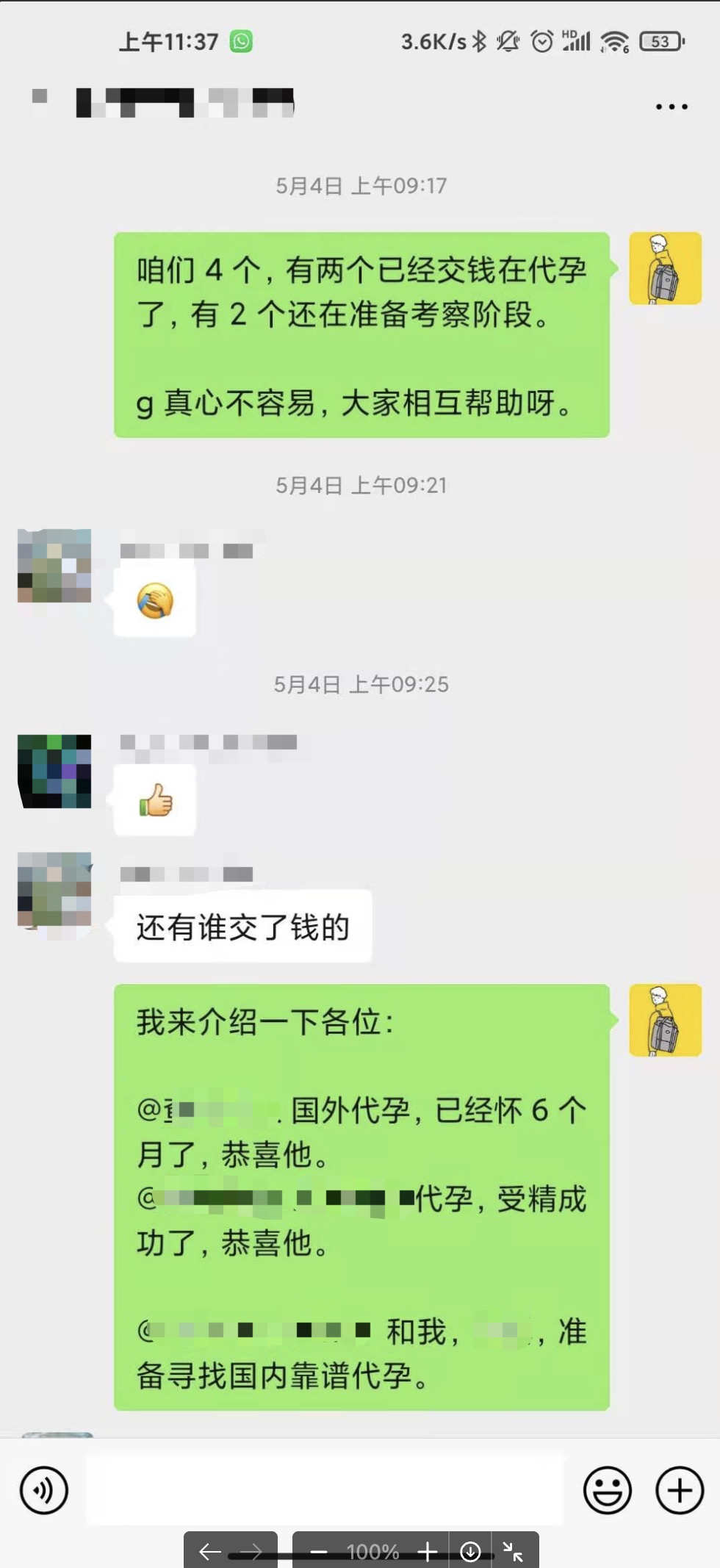View profile of the thumbs-up emoji sender
This screenshot has height=1568, width=720.
[x=54, y=772]
